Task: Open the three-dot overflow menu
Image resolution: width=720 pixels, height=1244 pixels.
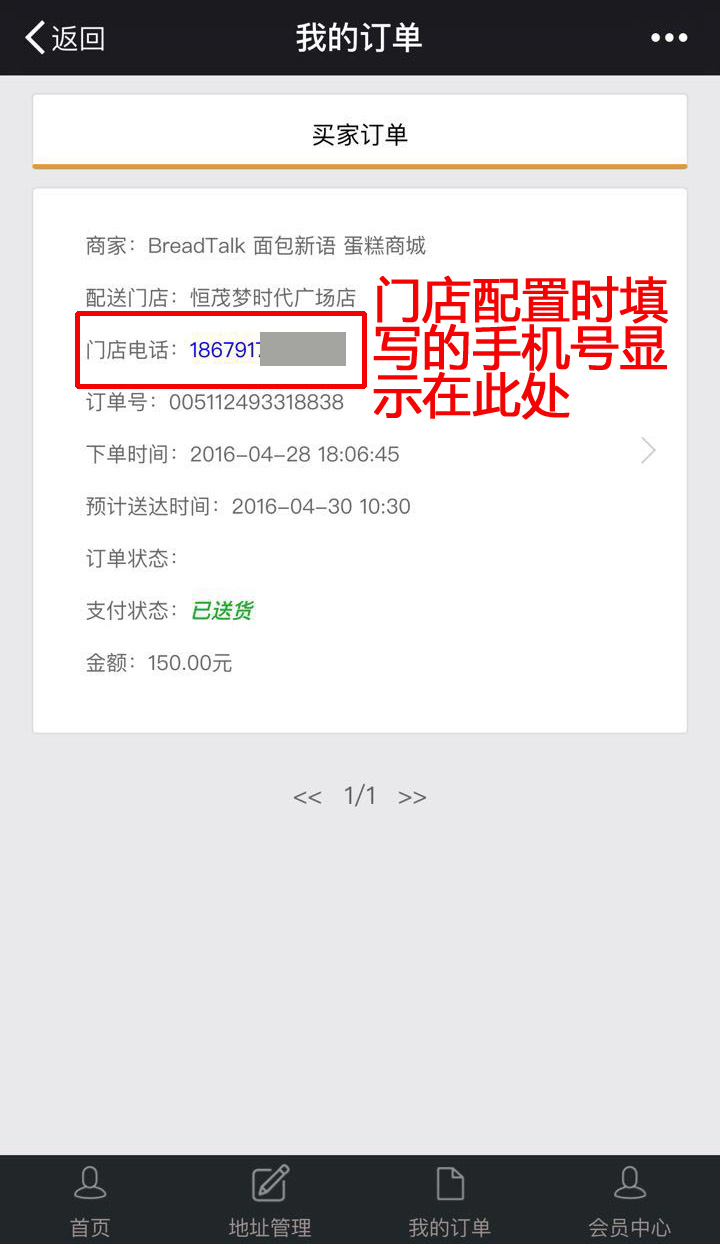Action: coord(669,38)
